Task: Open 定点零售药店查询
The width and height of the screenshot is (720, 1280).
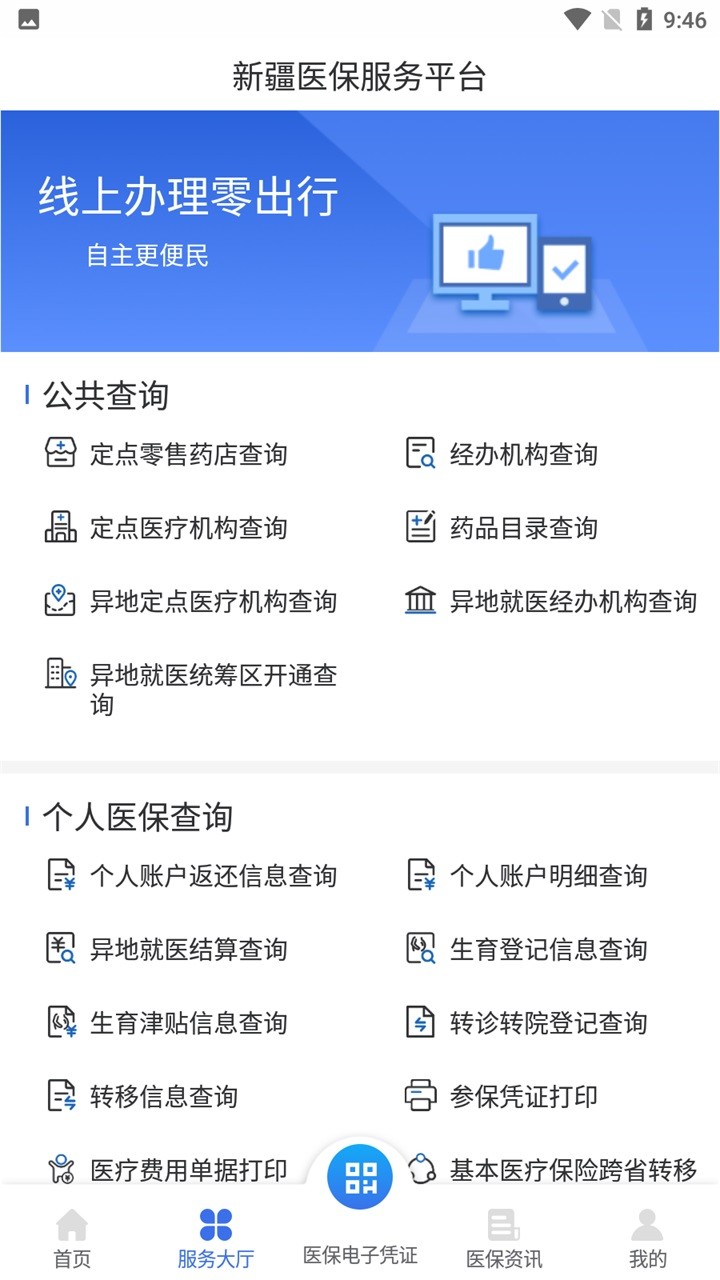Action: click(166, 454)
